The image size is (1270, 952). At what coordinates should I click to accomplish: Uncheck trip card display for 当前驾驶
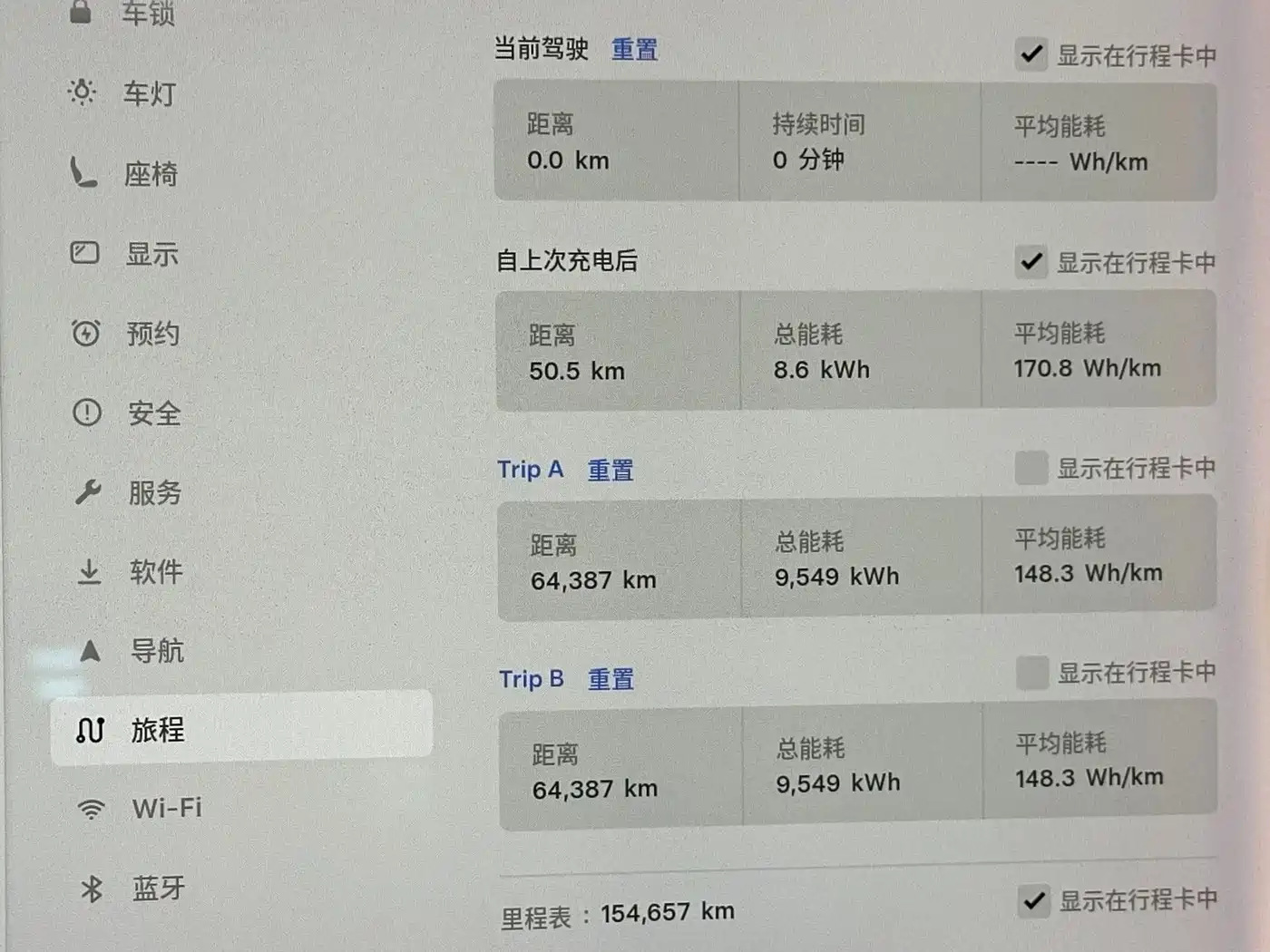click(x=1031, y=54)
